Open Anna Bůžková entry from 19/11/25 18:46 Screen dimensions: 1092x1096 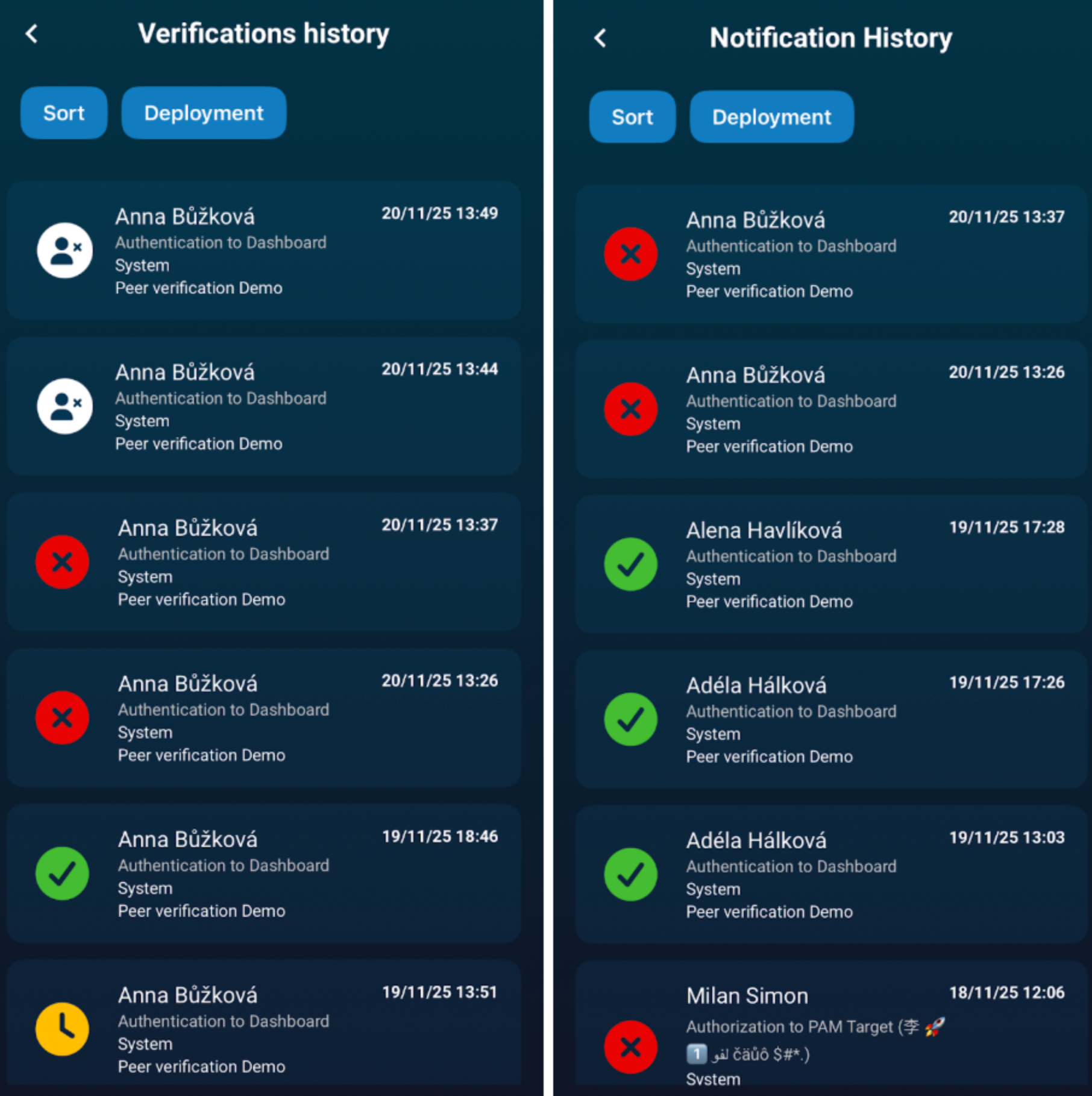coord(264,874)
